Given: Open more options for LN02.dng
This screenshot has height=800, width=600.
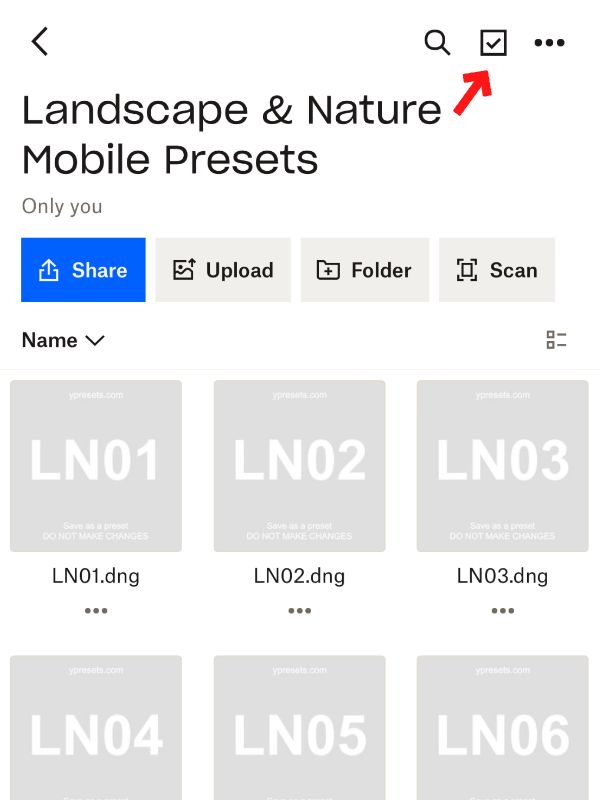Looking at the screenshot, I should [299, 610].
